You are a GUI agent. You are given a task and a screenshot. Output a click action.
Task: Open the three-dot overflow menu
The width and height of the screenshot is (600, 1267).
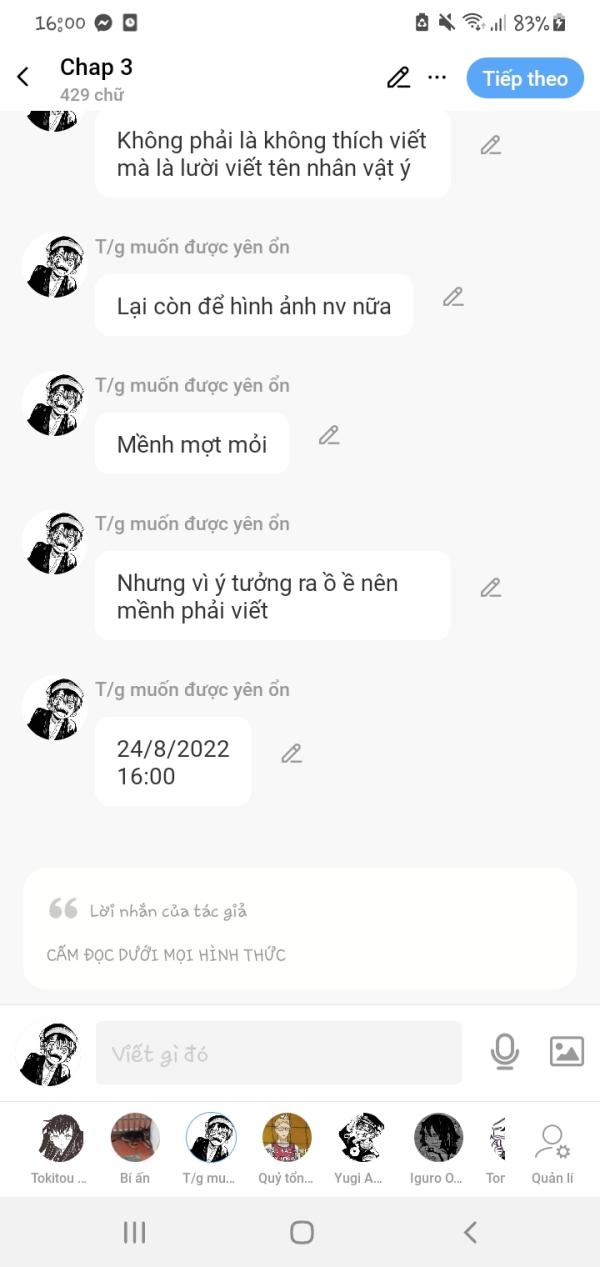pos(437,77)
